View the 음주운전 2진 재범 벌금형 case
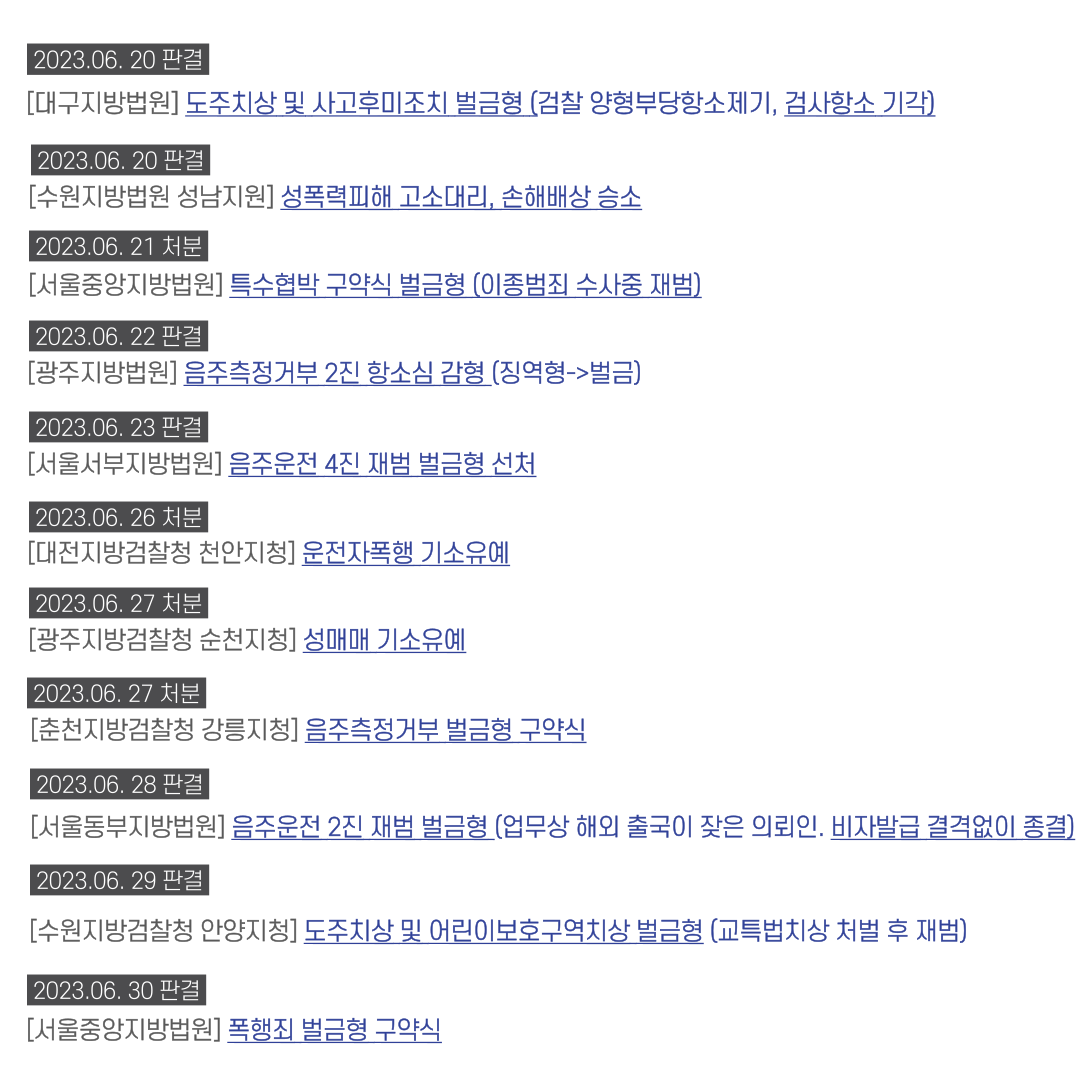Viewport: 1080px width, 1080px height. (359, 827)
